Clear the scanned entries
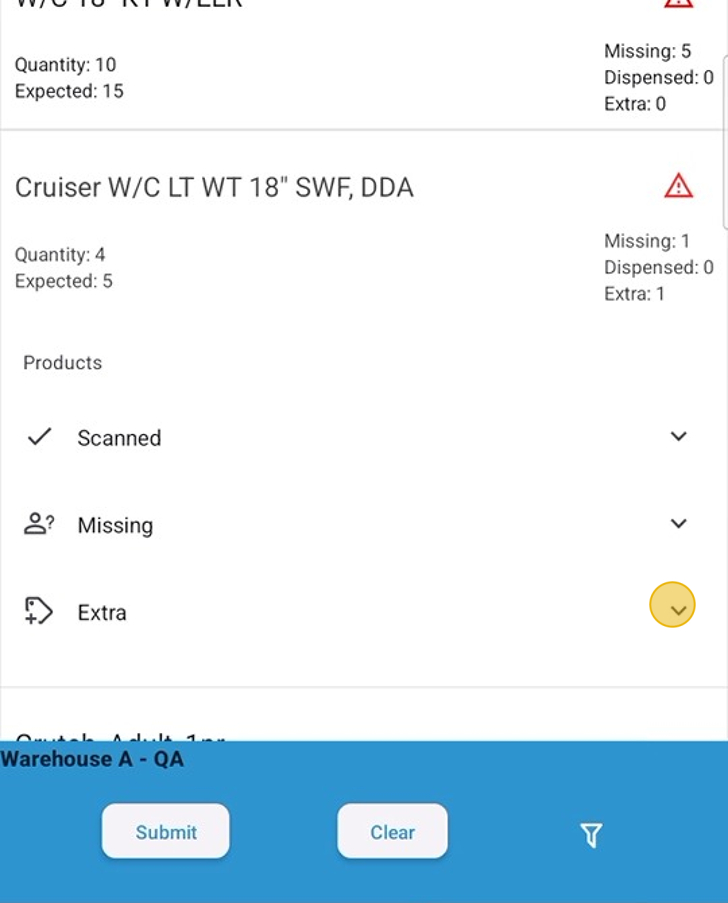Screen dimensions: 728x903 click(x=392, y=831)
